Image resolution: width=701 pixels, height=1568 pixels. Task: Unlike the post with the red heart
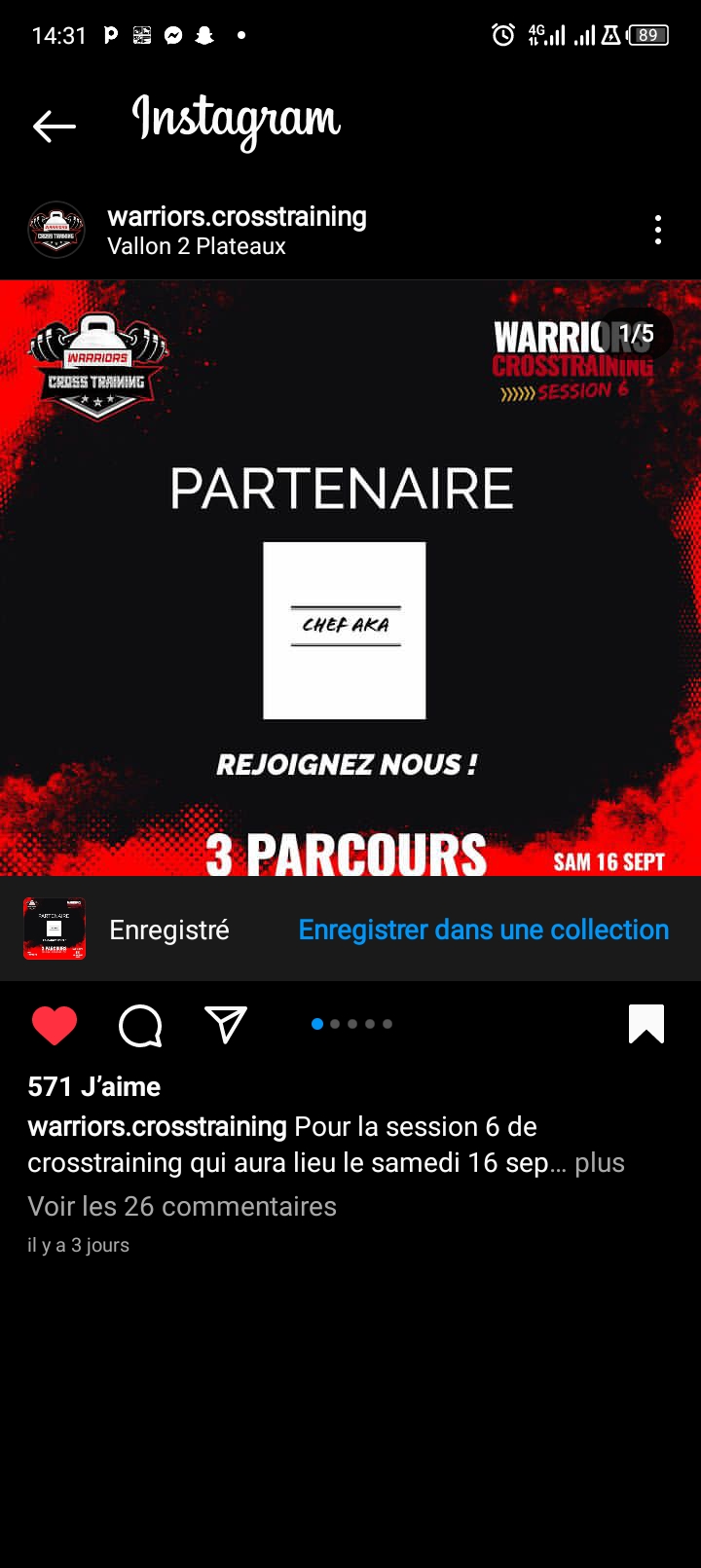pos(55,1025)
